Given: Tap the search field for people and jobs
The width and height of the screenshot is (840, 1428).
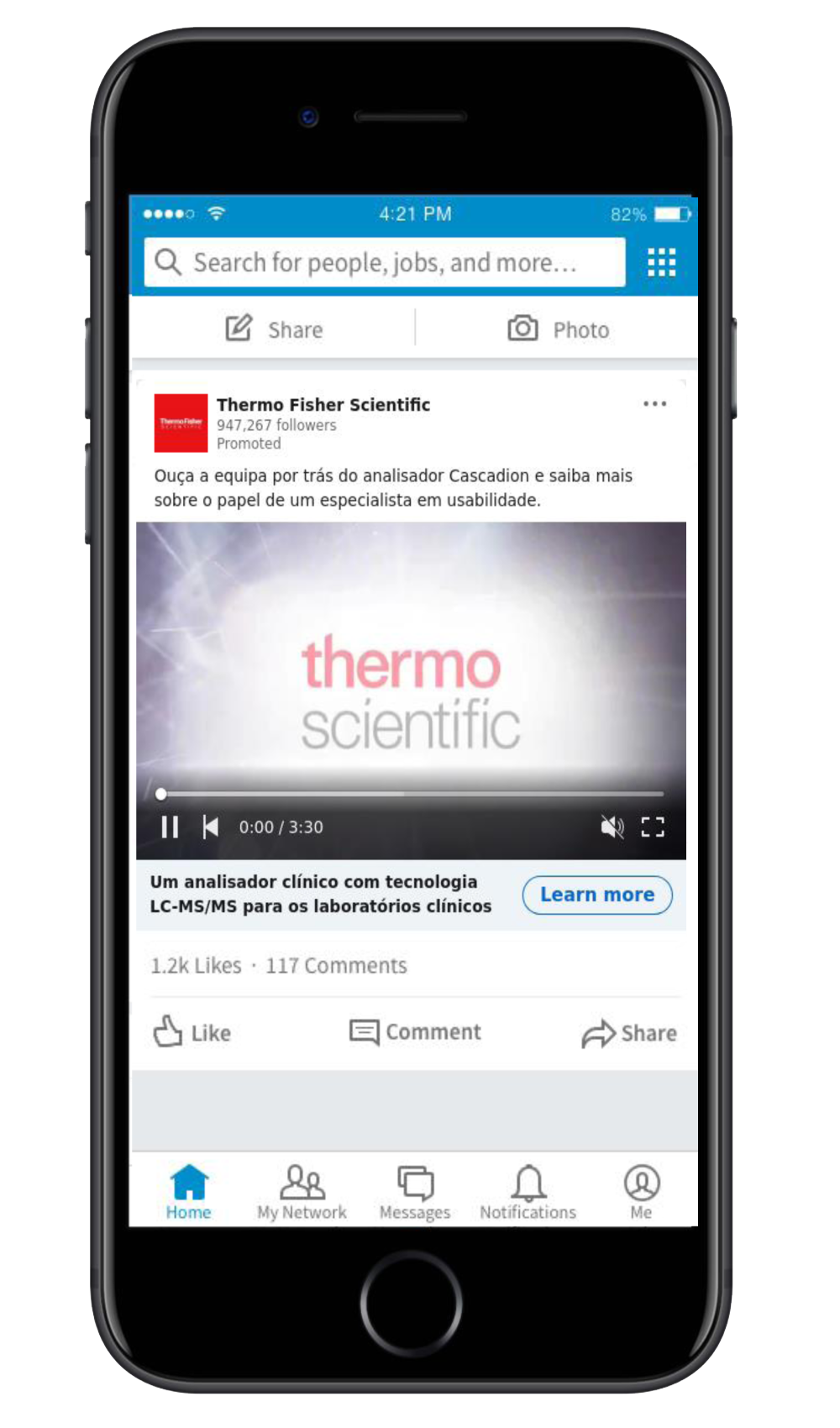Looking at the screenshot, I should (x=385, y=263).
